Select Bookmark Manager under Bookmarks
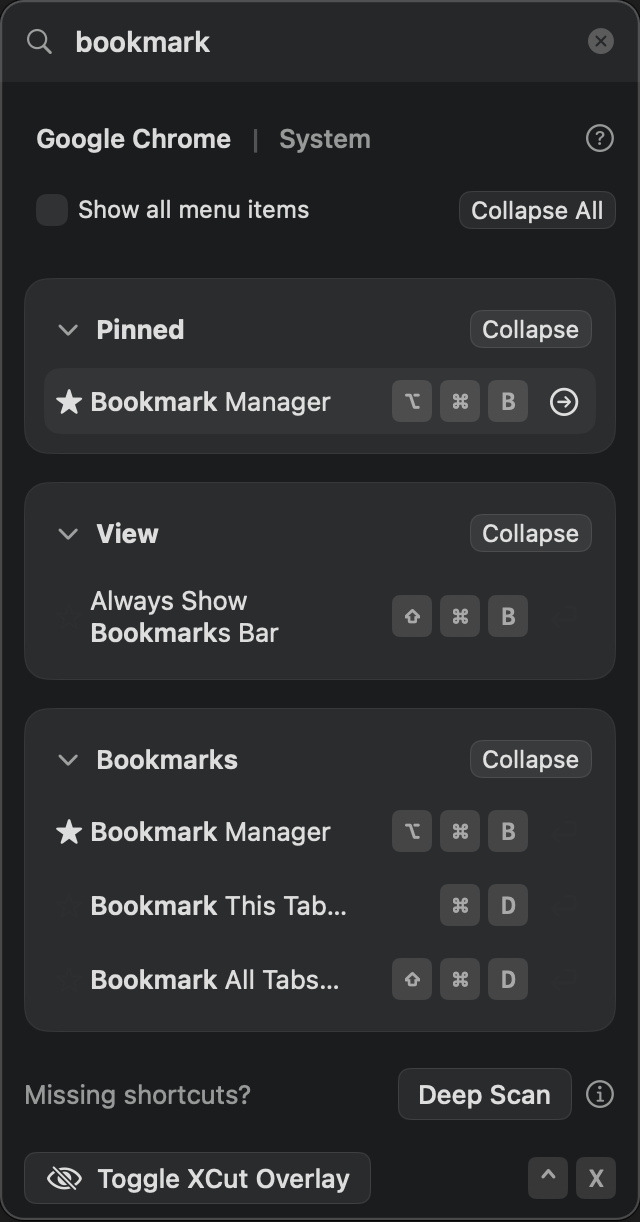The image size is (640, 1222). pos(210,832)
